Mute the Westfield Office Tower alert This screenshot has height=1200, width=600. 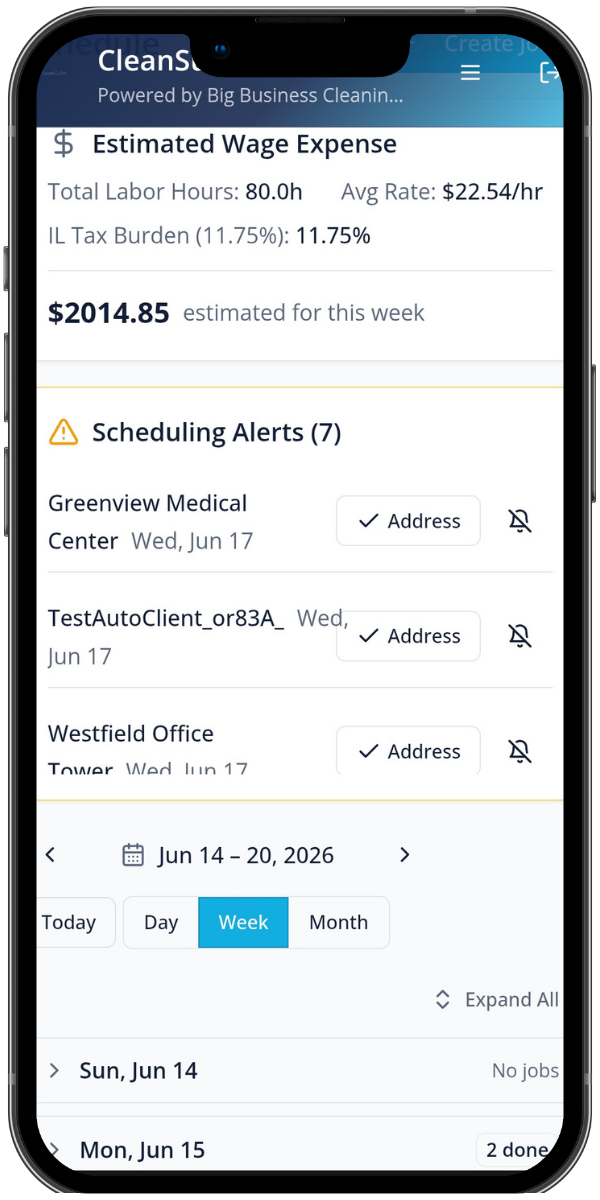click(520, 751)
